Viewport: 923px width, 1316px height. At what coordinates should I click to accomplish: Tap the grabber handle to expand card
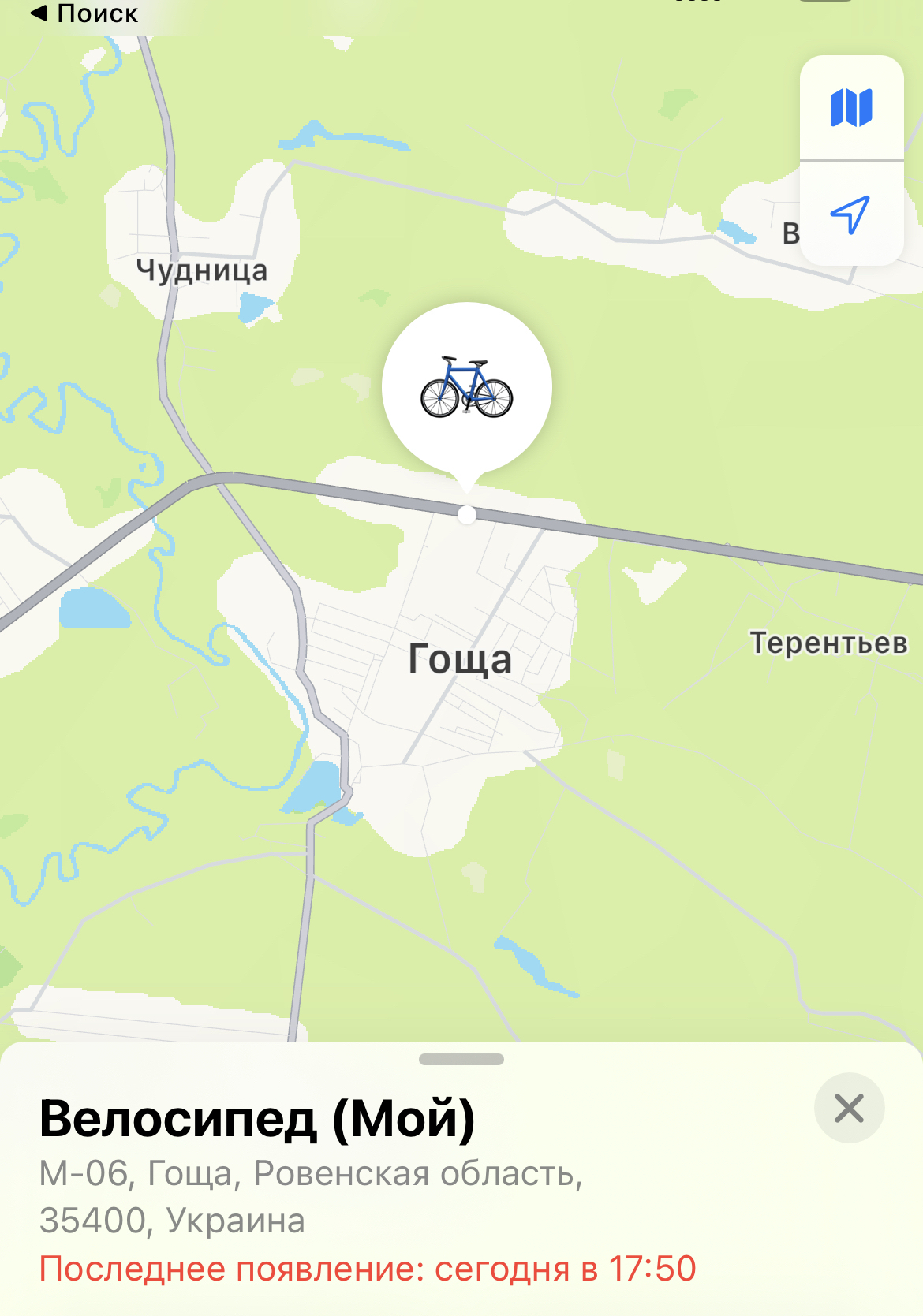point(461,1060)
